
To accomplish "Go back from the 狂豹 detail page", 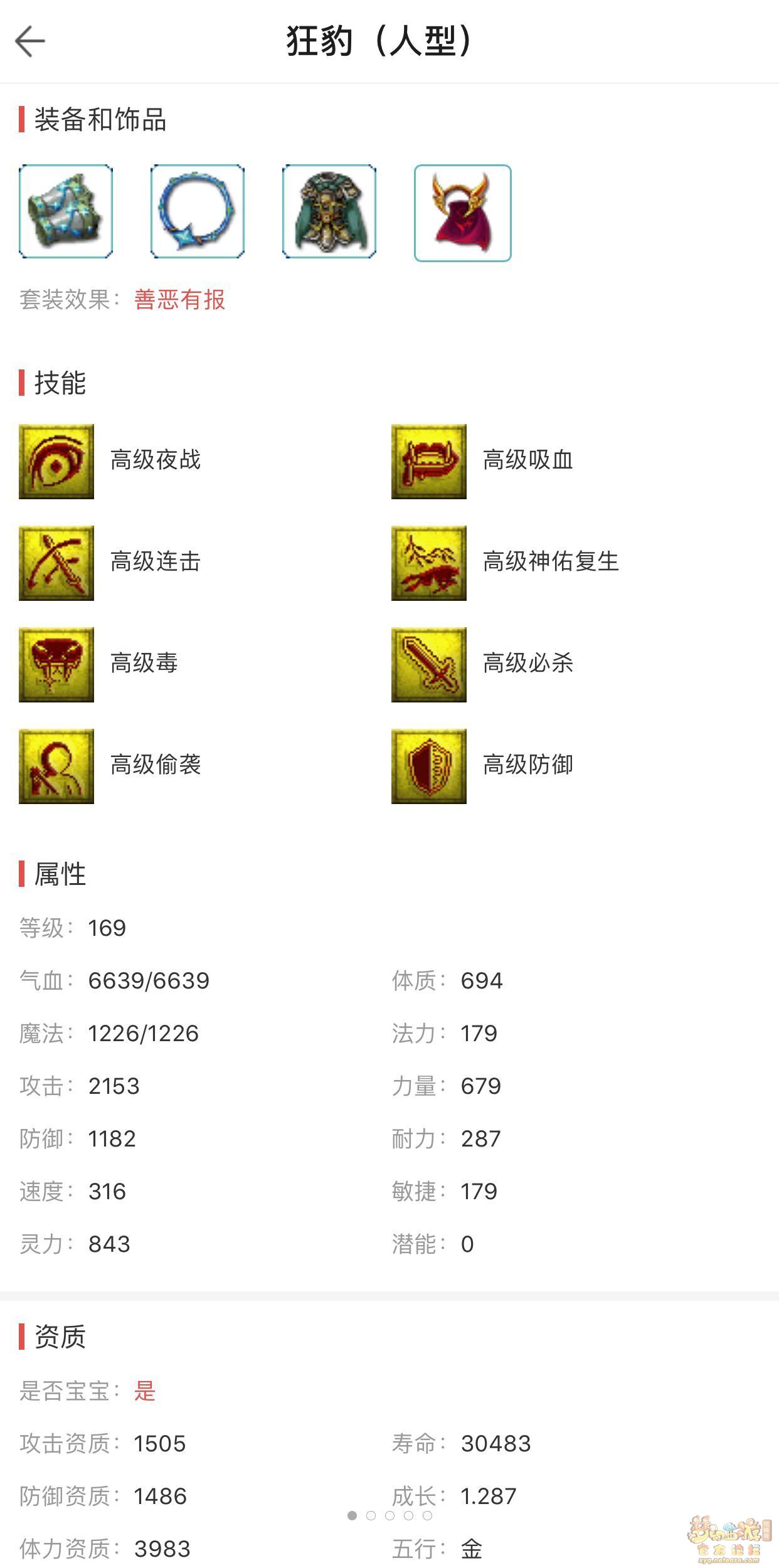I will pyautogui.click(x=30, y=41).
